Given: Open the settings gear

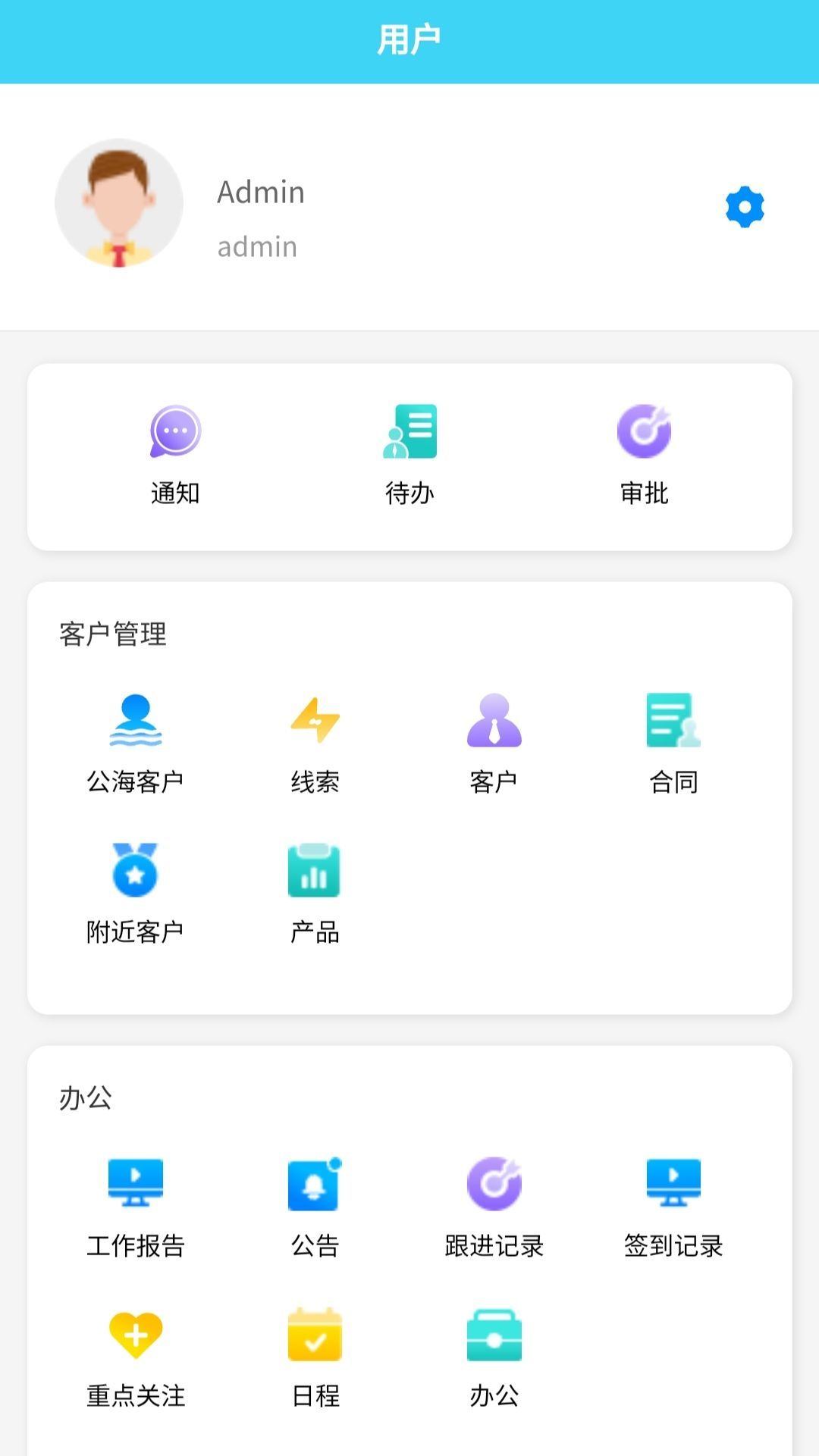Looking at the screenshot, I should click(x=744, y=206).
